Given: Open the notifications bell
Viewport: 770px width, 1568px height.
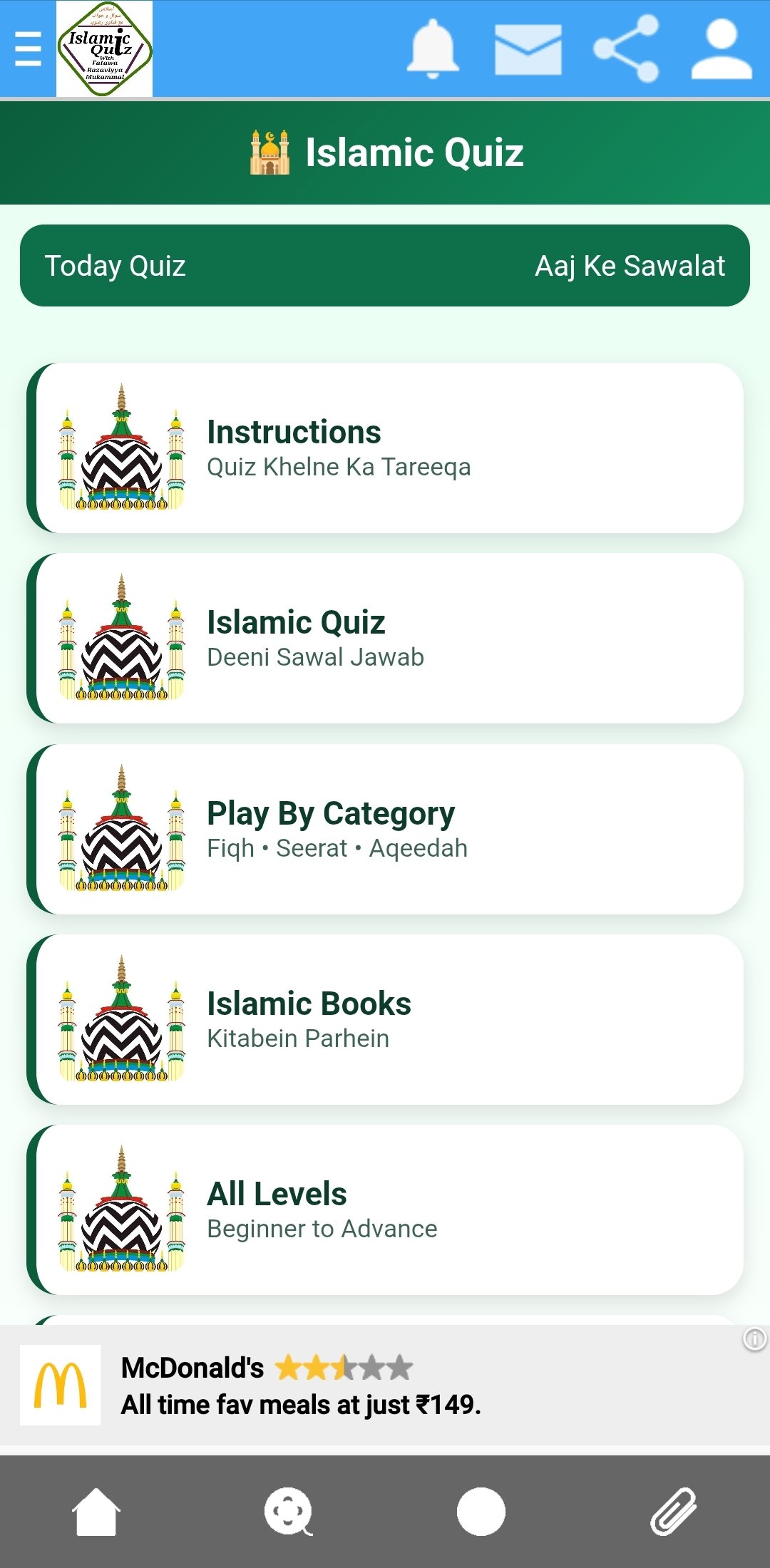Looking at the screenshot, I should pos(432,49).
